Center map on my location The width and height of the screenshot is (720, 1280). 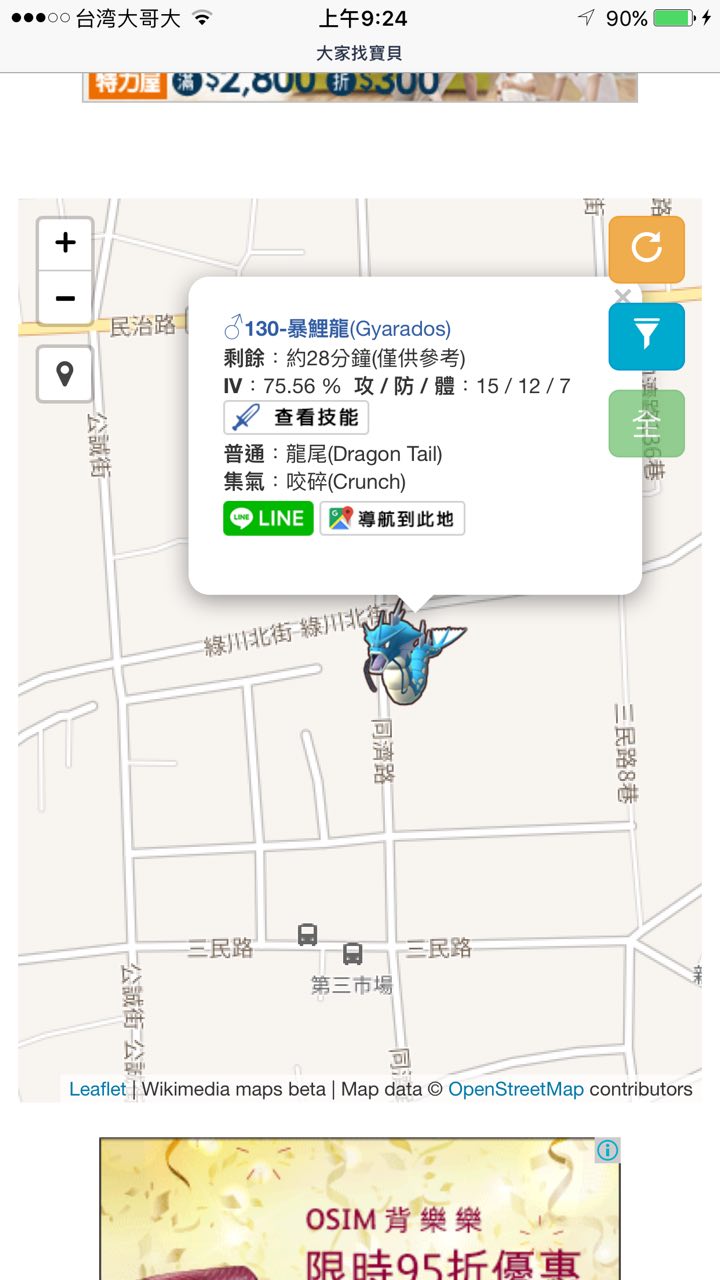[x=65, y=375]
